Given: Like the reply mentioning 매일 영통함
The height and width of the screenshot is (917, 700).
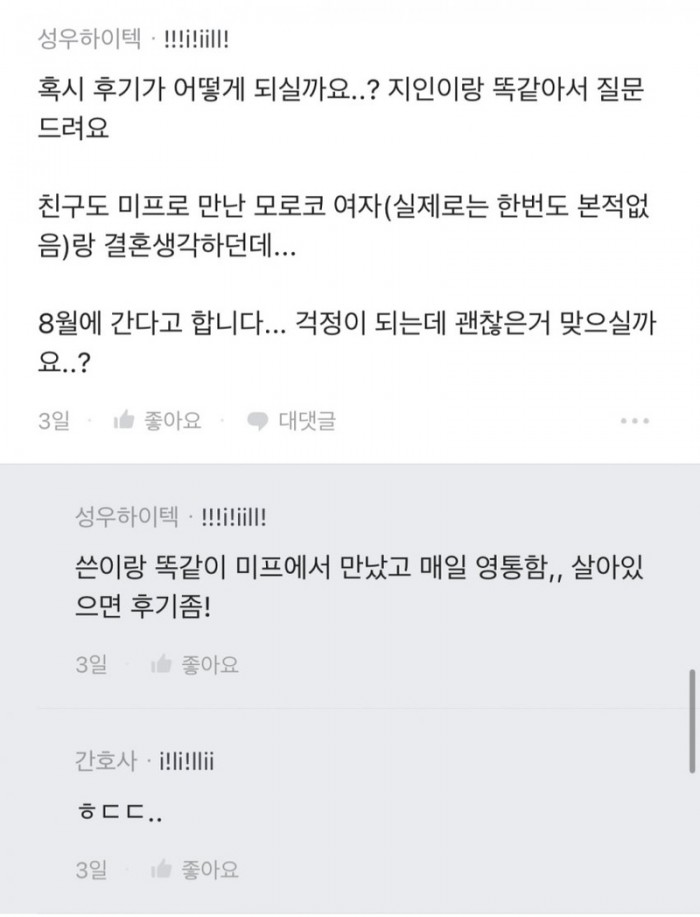Looking at the screenshot, I should [194, 664].
